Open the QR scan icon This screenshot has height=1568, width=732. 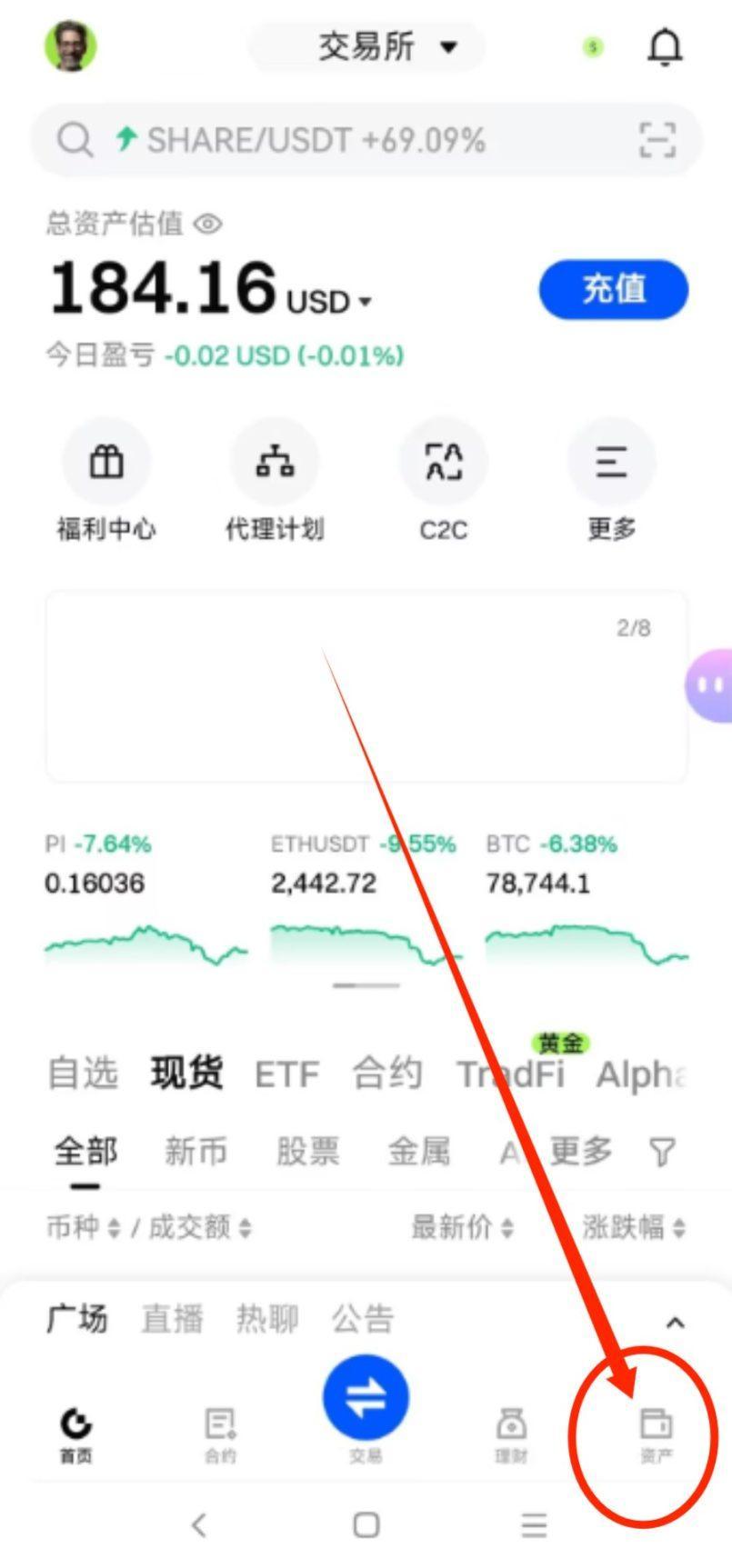657,141
